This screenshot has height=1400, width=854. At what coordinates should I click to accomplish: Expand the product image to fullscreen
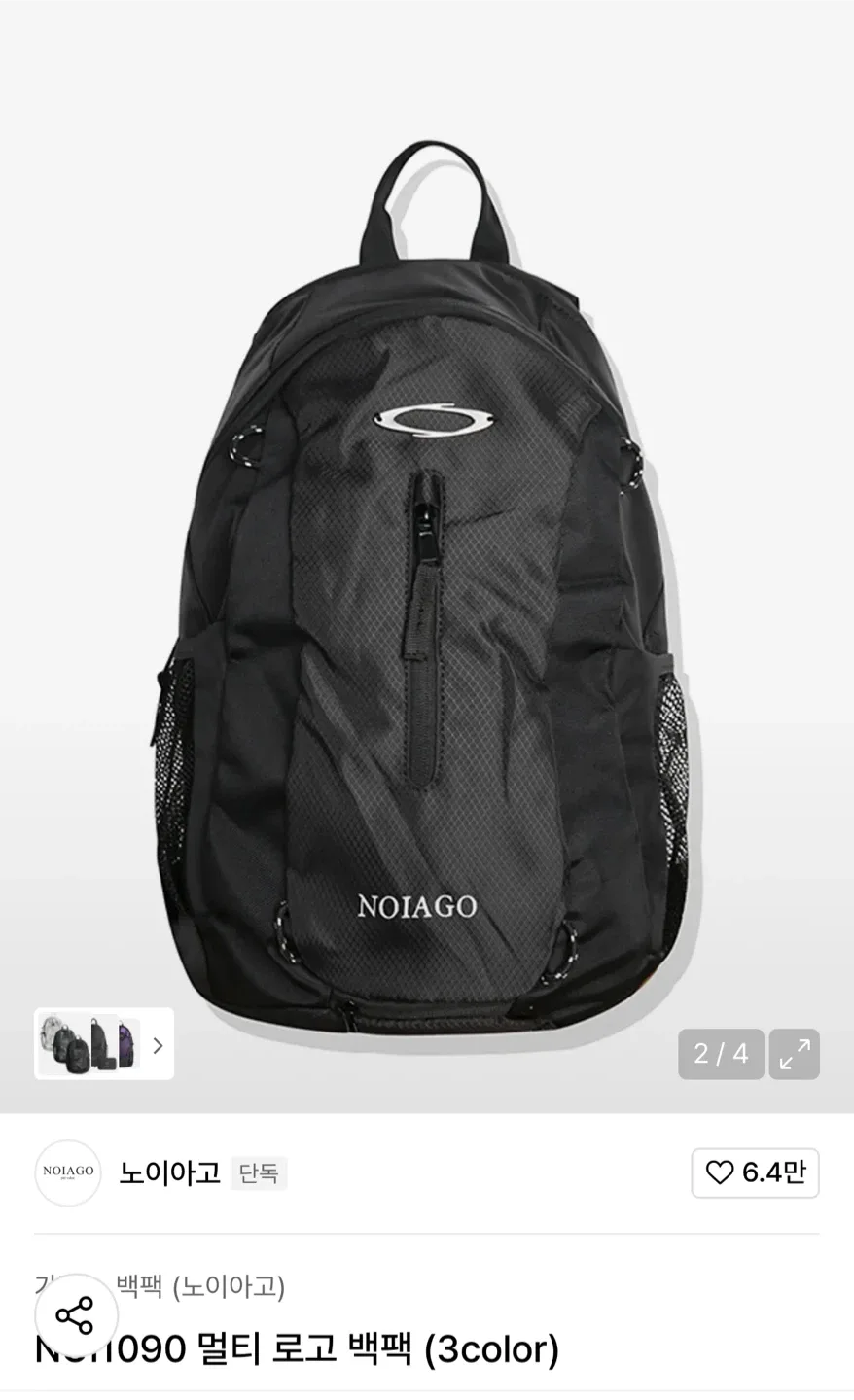794,1054
